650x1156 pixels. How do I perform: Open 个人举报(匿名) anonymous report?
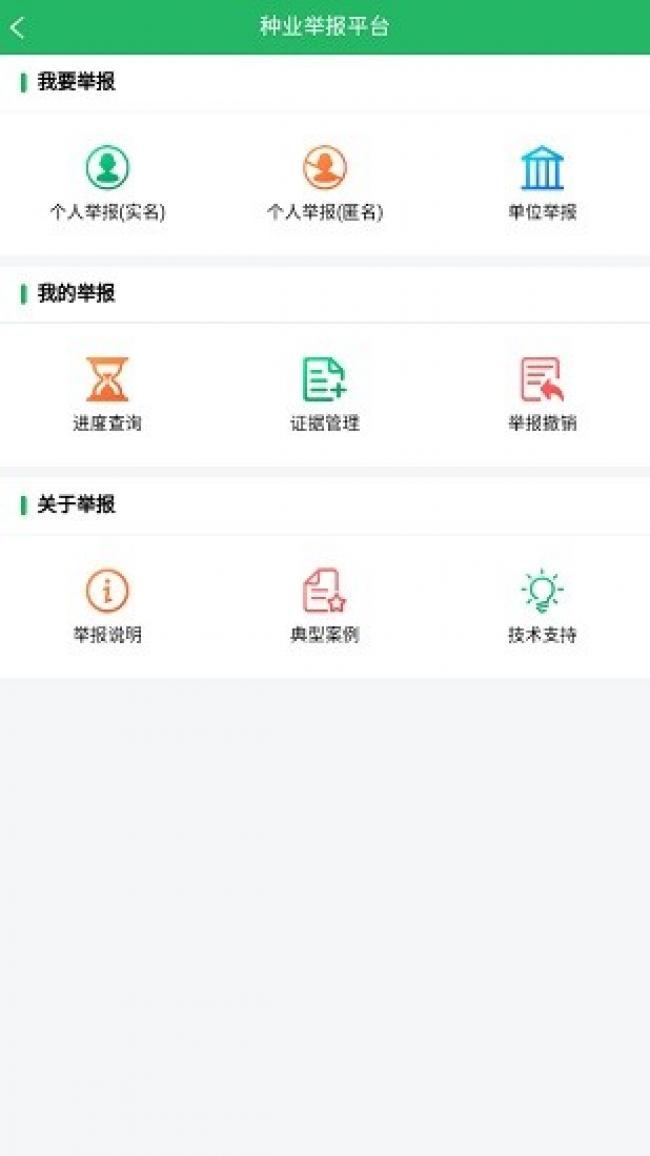click(x=325, y=184)
